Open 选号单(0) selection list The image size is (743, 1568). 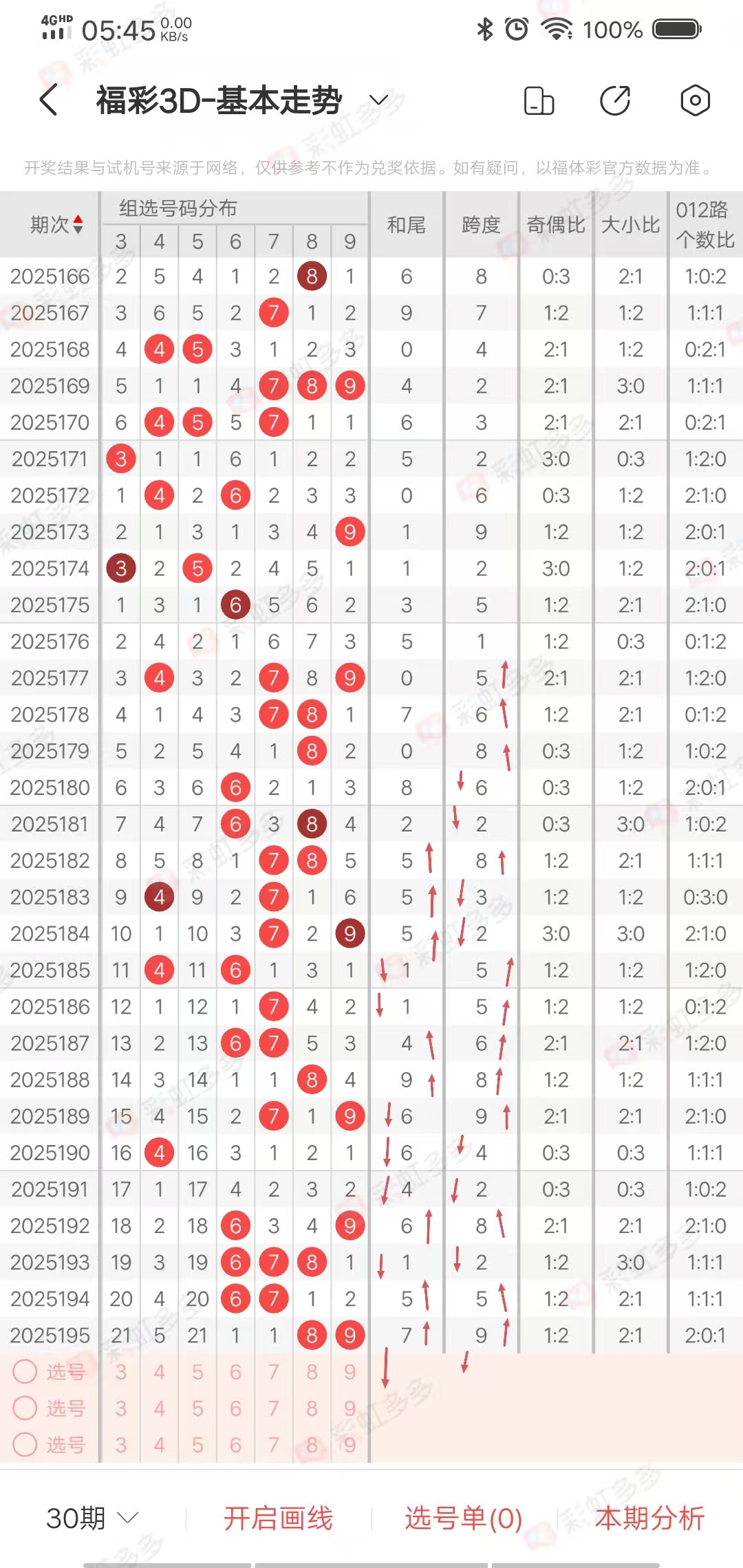coord(463,1518)
